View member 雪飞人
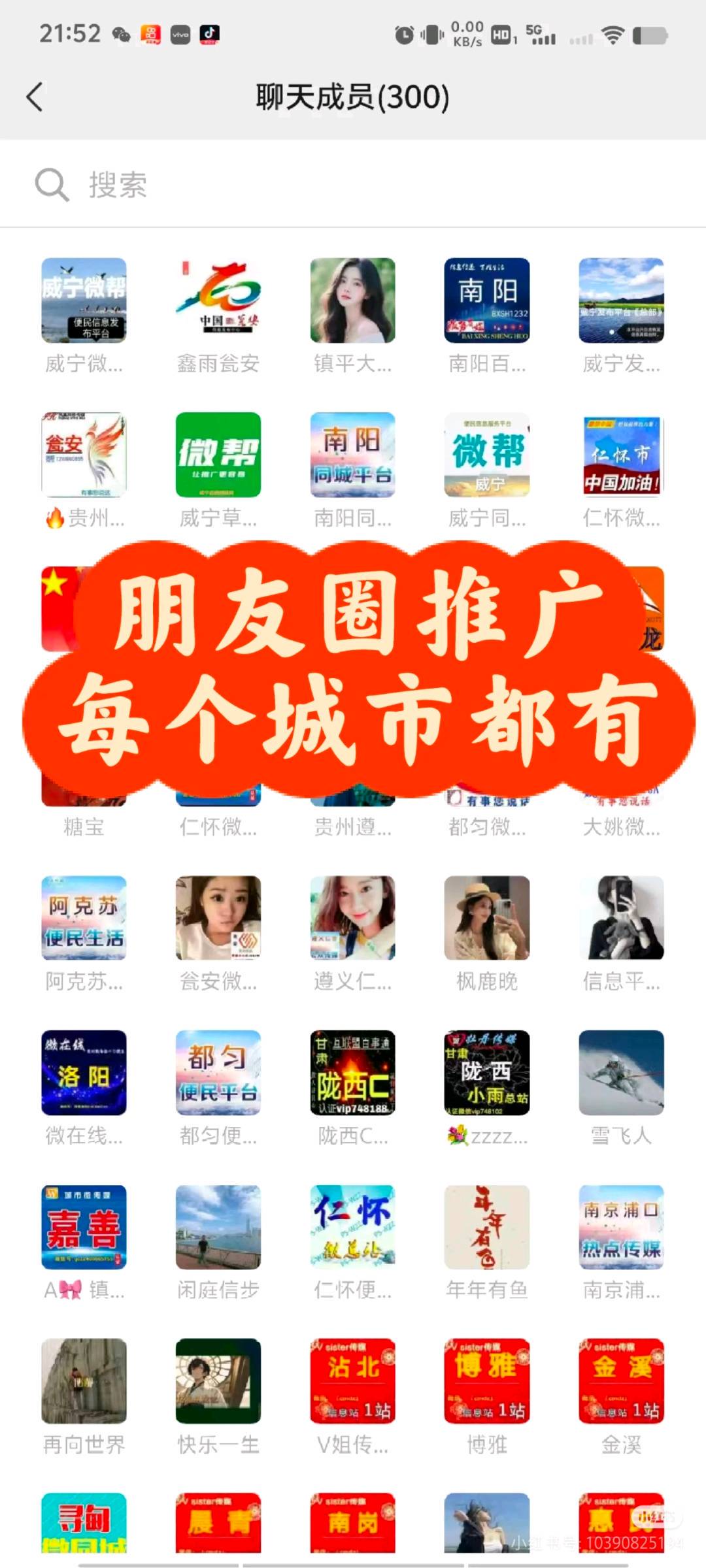 [621, 1072]
